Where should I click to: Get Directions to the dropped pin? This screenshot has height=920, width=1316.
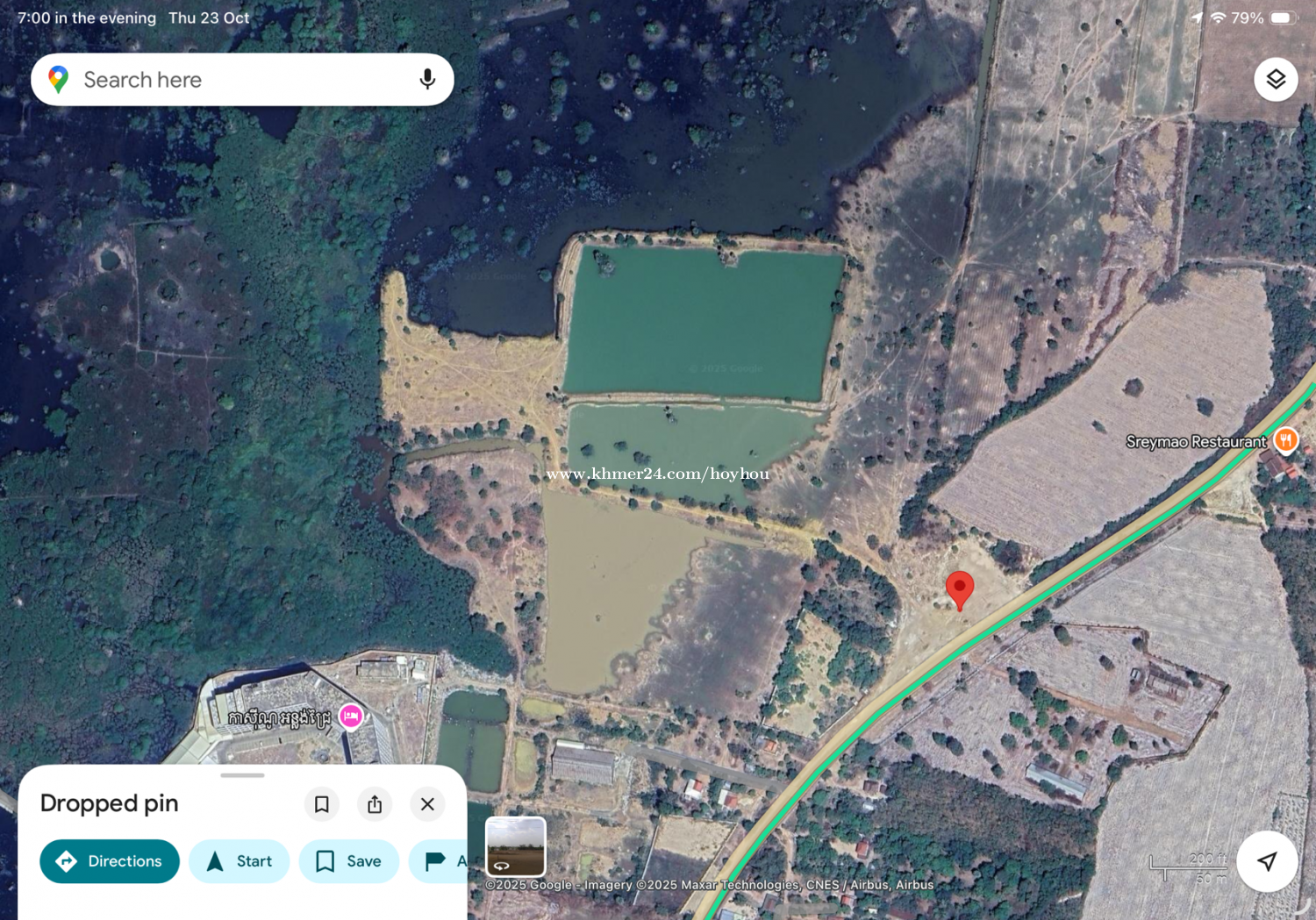click(x=110, y=861)
